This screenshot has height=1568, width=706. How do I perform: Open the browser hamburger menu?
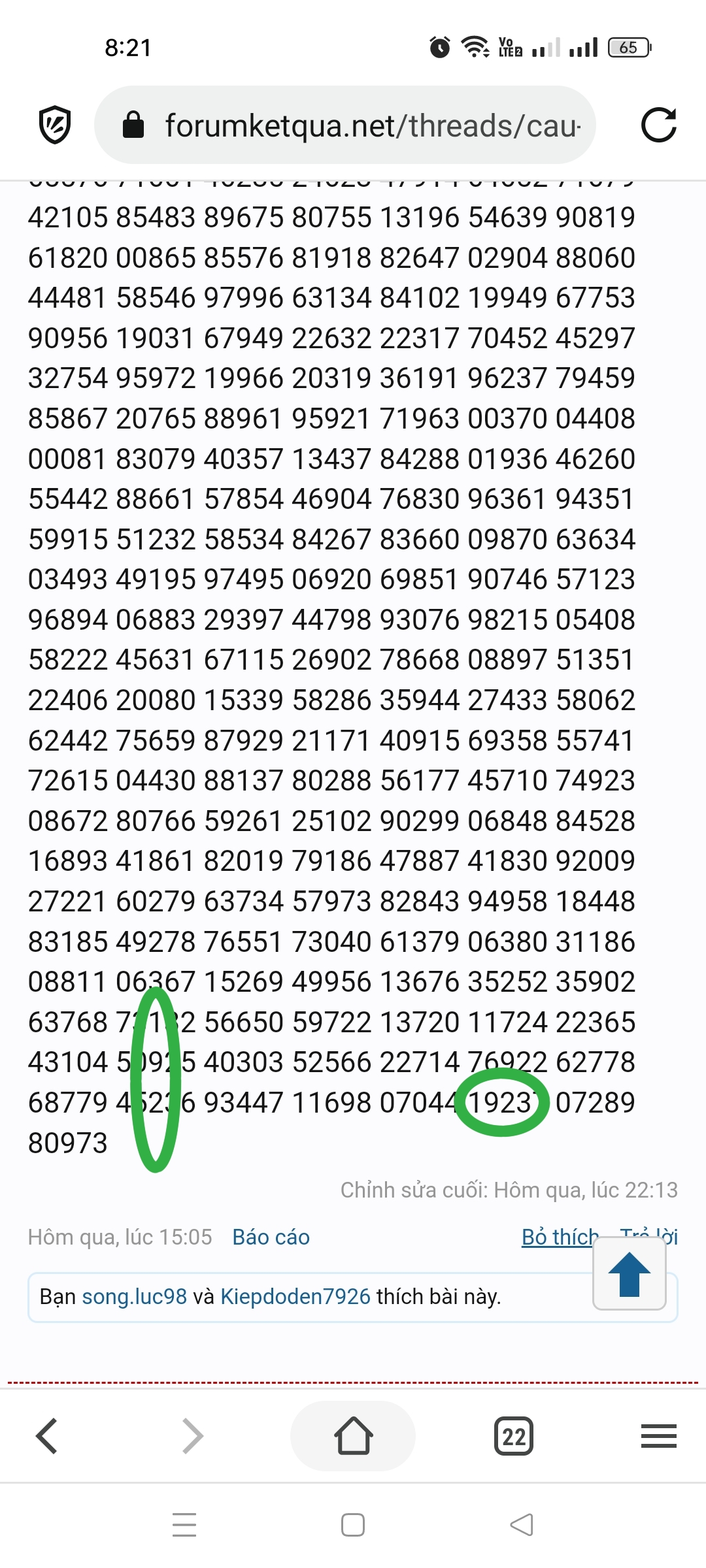[658, 1436]
